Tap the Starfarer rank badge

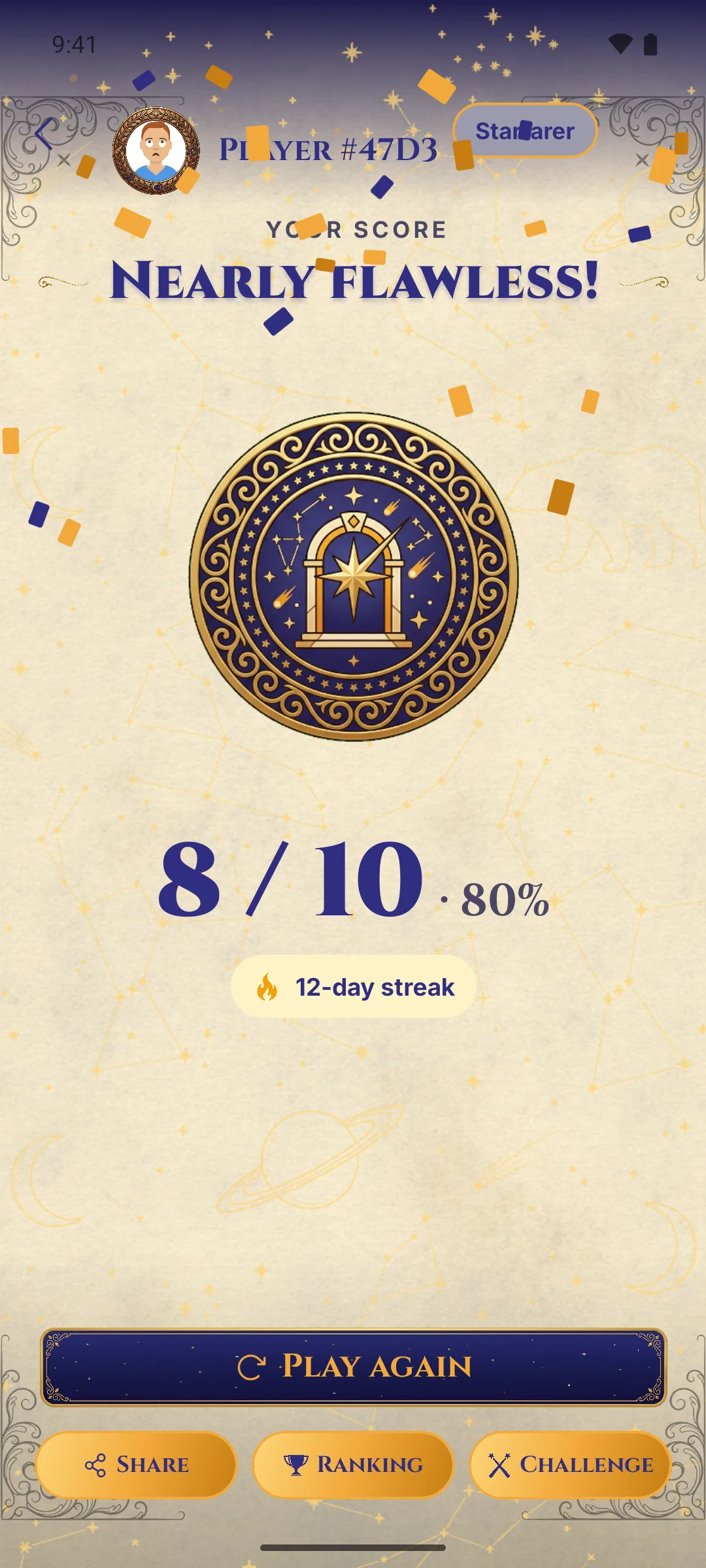pyautogui.click(x=525, y=131)
